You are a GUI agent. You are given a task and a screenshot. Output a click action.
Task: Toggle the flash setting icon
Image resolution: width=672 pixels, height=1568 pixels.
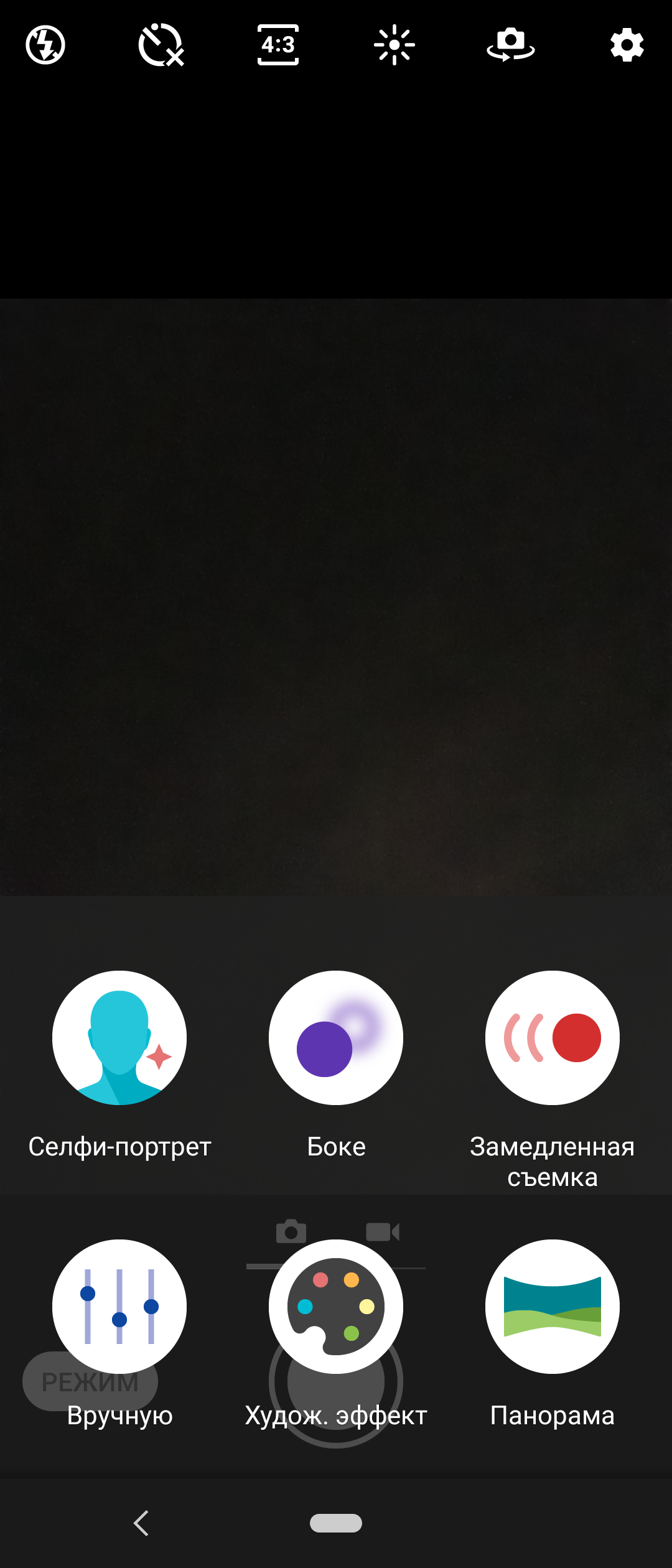tap(45, 45)
